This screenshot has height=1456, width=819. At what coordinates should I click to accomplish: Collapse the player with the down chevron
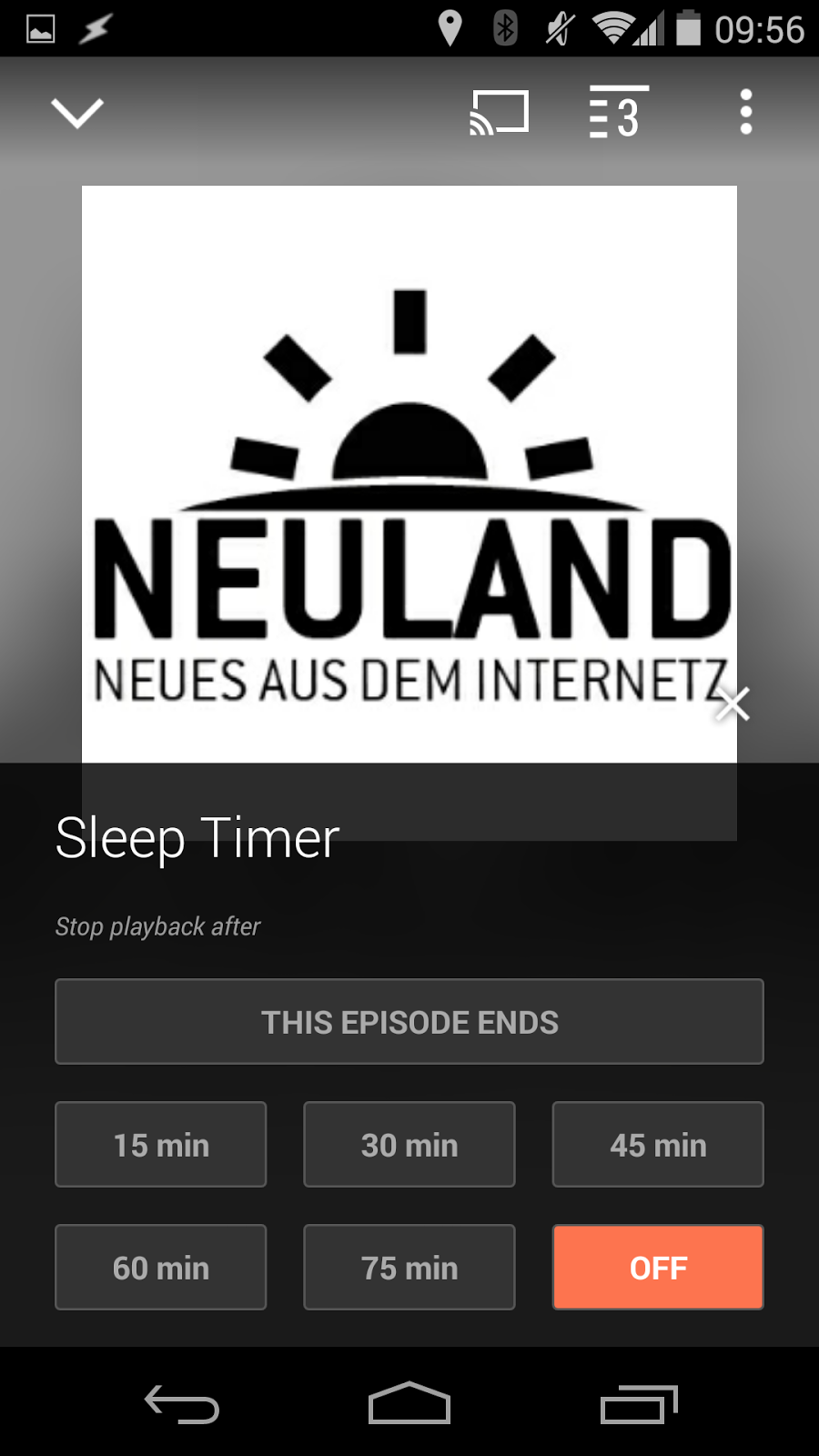point(77,113)
